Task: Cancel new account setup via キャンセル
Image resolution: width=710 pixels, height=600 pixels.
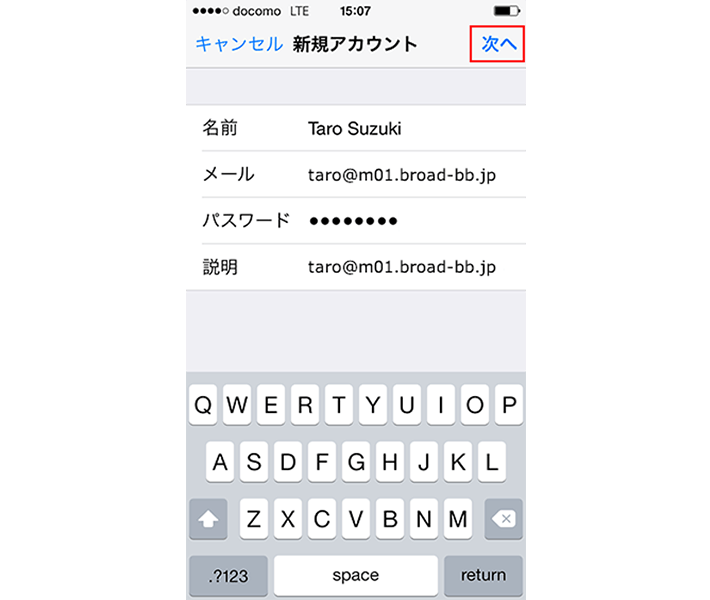Action: point(239,44)
